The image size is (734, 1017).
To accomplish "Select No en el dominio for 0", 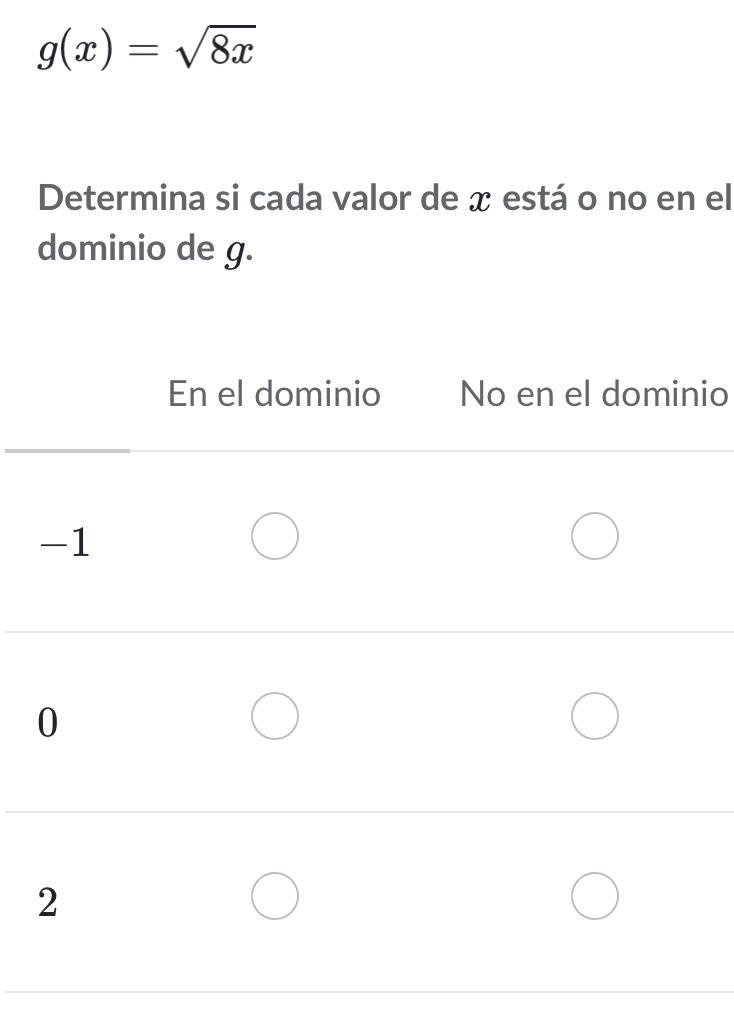I will (595, 716).
